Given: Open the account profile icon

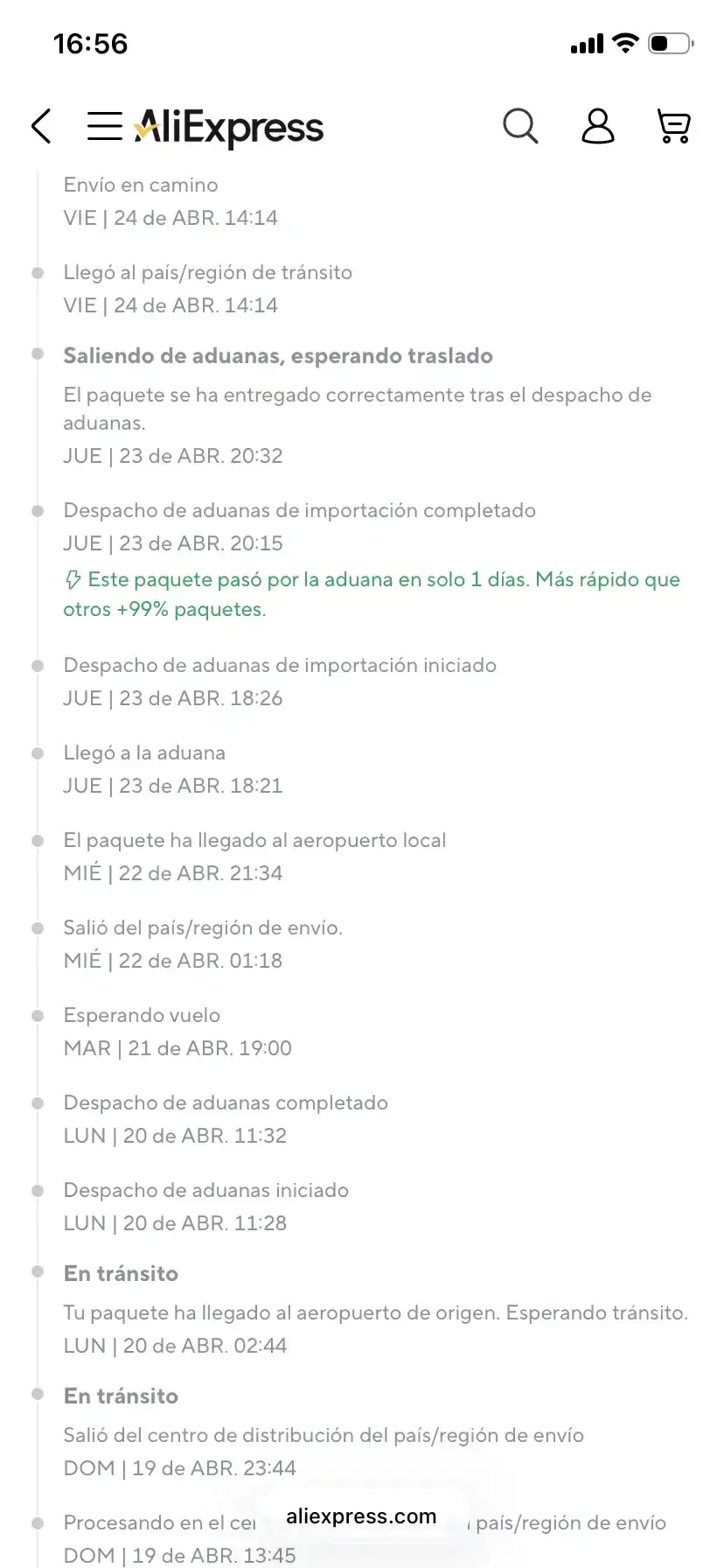Looking at the screenshot, I should click(598, 126).
